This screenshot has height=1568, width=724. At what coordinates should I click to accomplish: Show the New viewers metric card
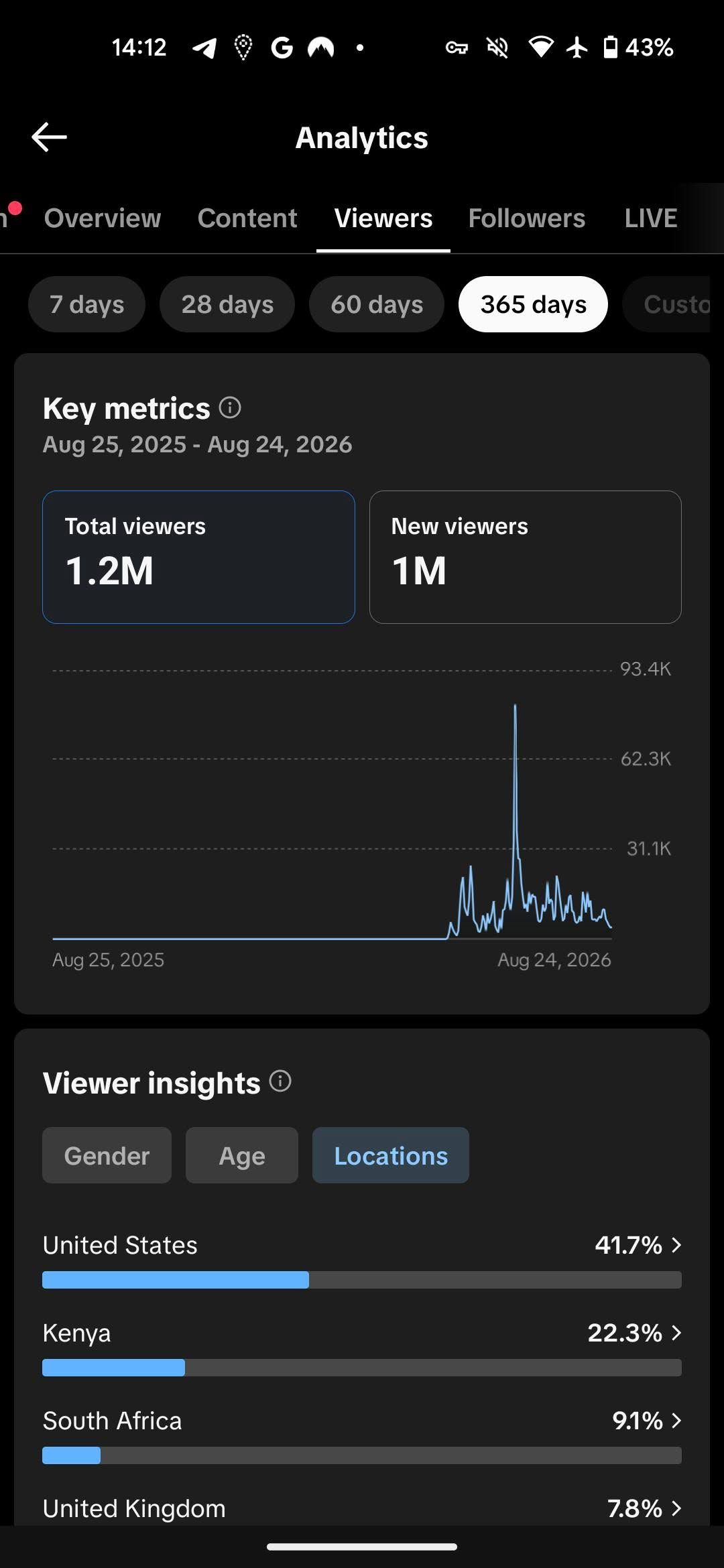526,558
